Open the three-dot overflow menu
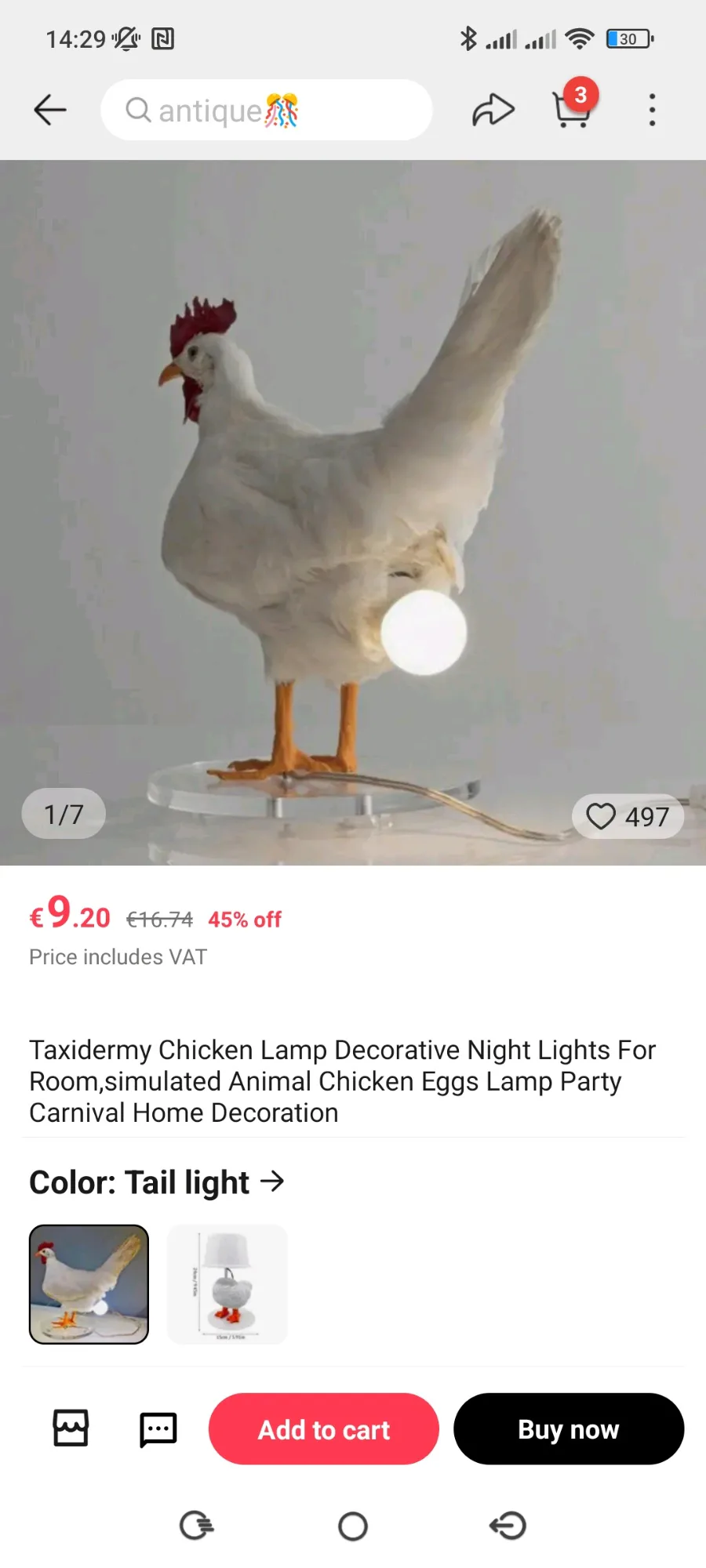The height and width of the screenshot is (1568, 706). tap(652, 110)
